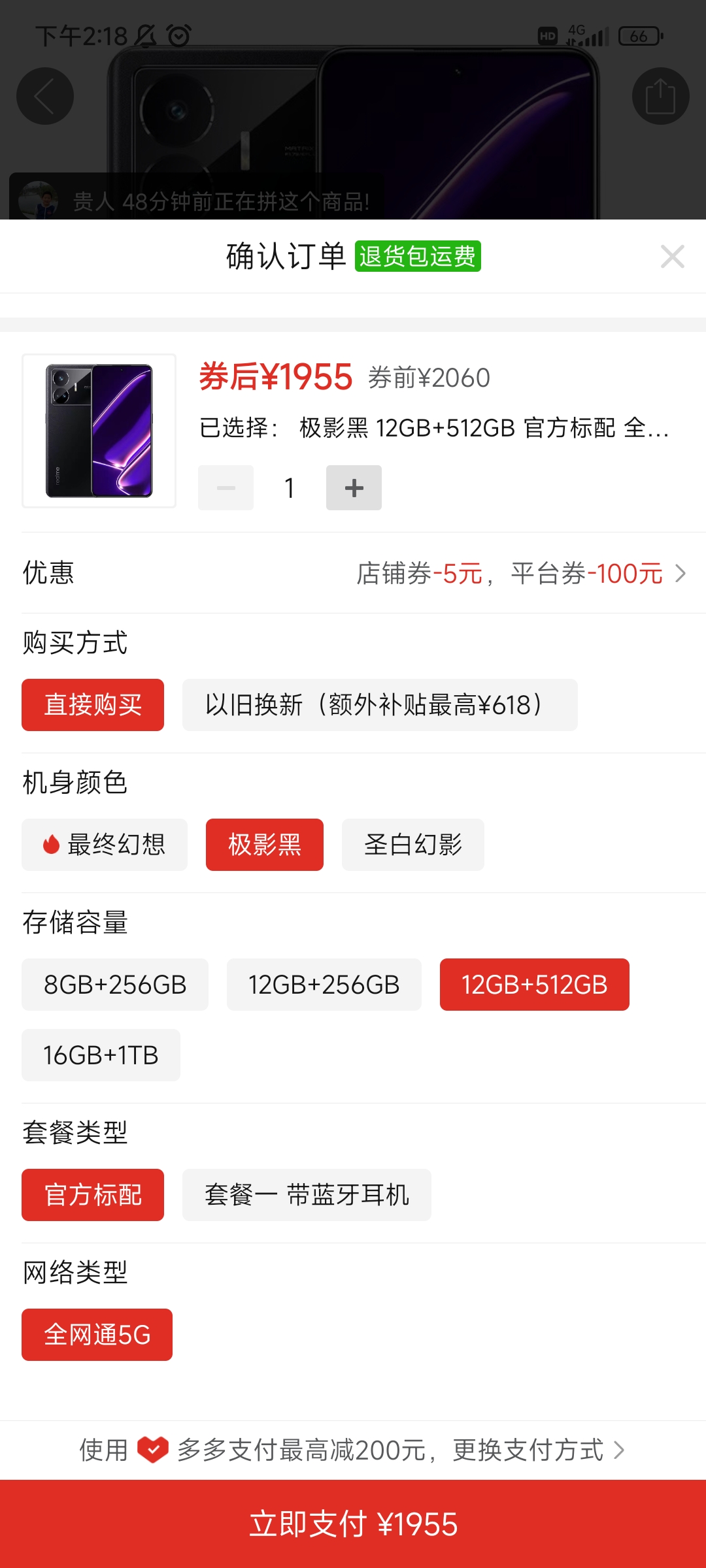This screenshot has width=706, height=1568.
Task: Tap the realme phone product thumbnail
Action: point(98,430)
